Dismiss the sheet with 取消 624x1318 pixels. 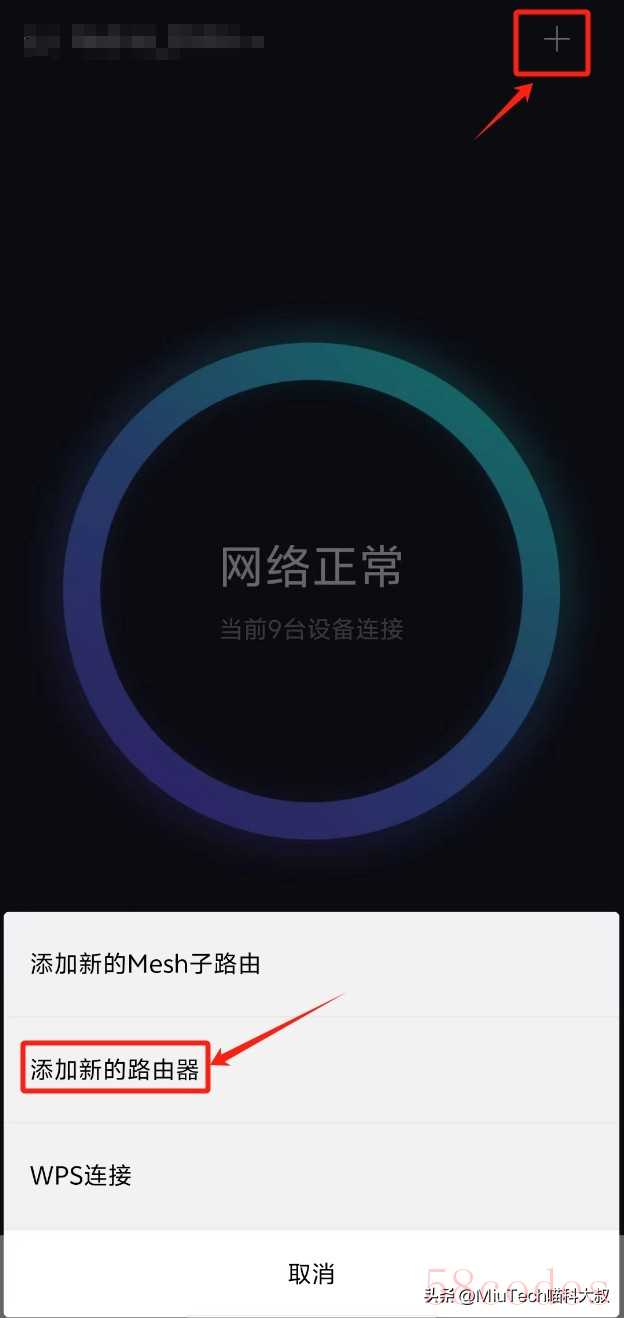click(311, 1274)
